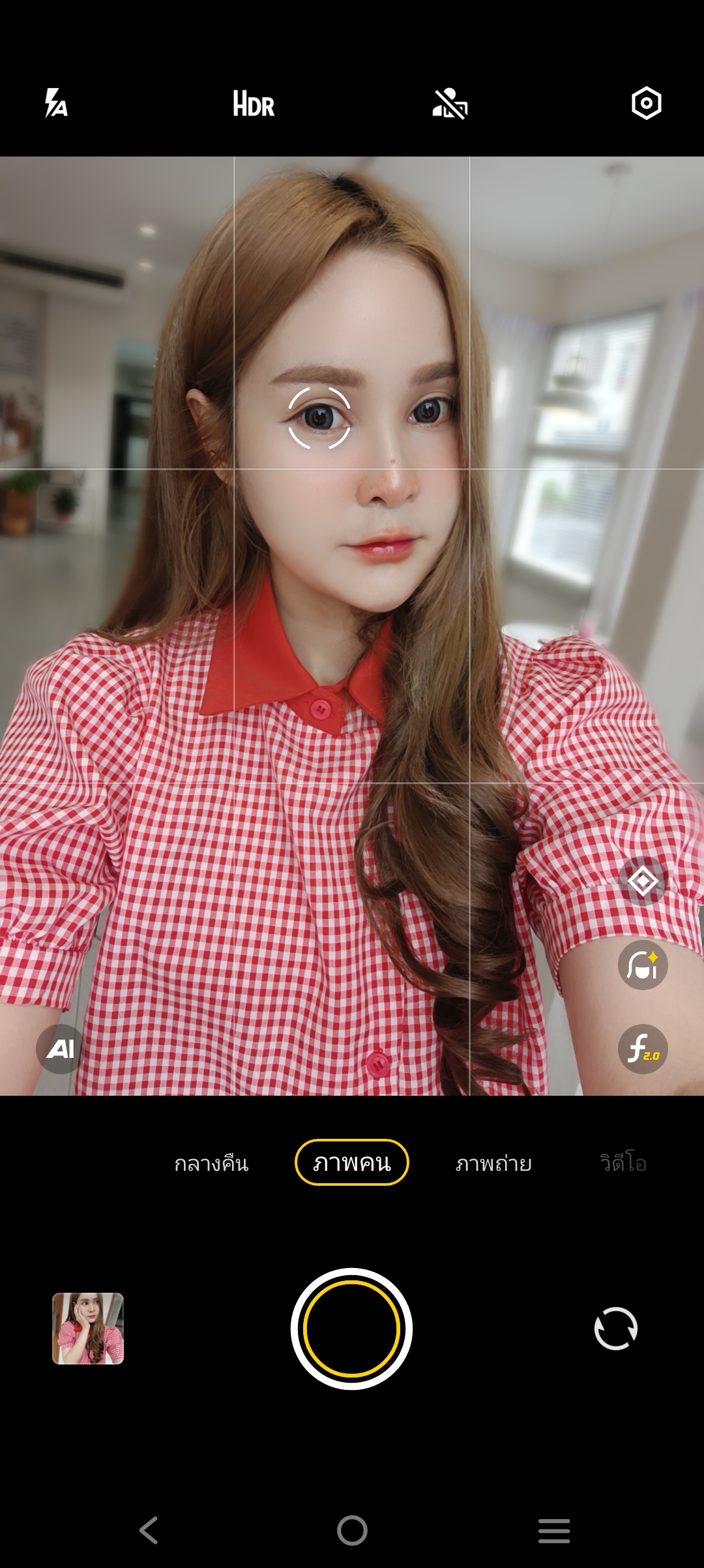
Task: Toggle HDR mode
Action: click(x=254, y=104)
